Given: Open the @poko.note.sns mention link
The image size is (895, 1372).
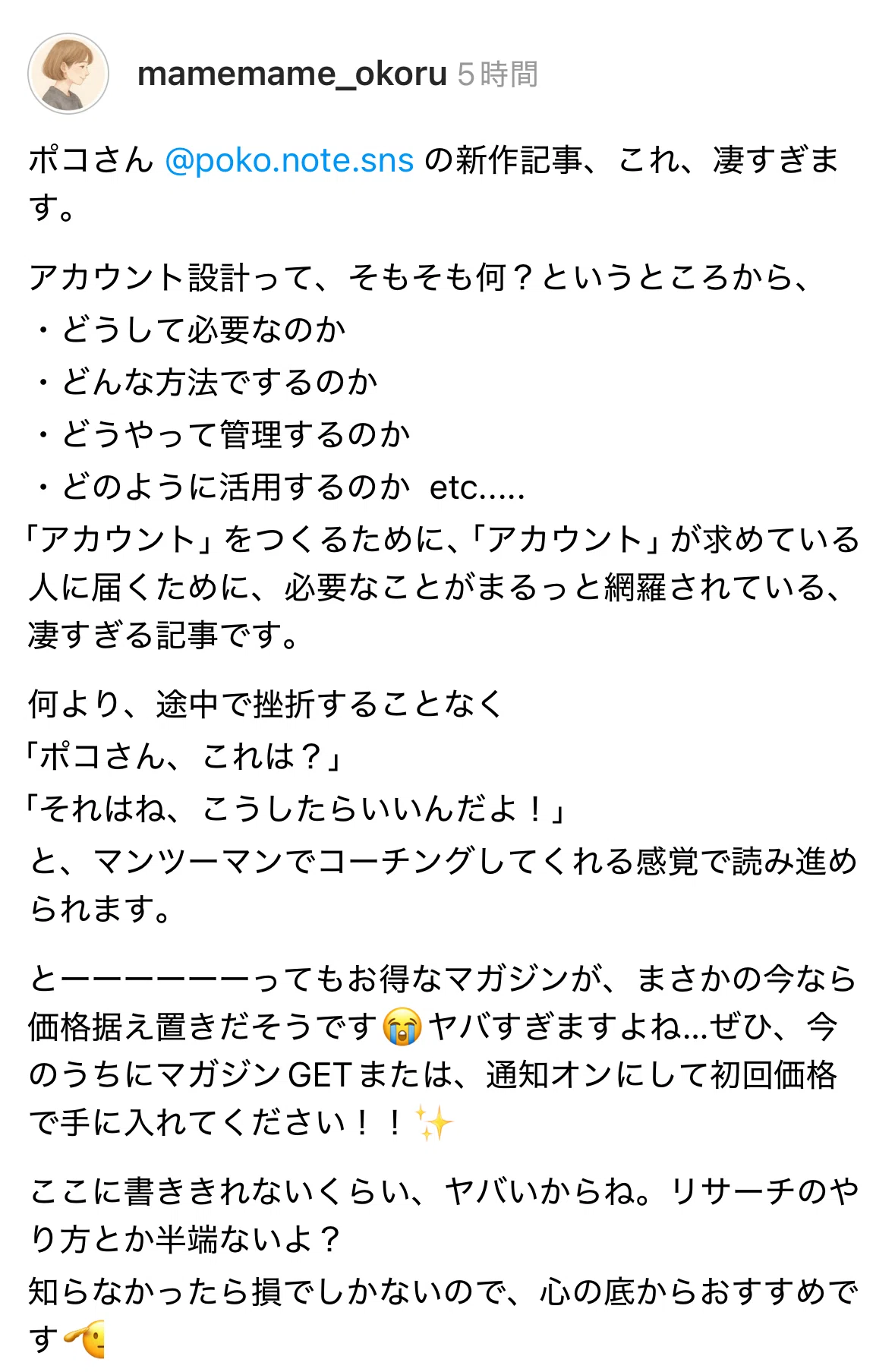Looking at the screenshot, I should 289,160.
